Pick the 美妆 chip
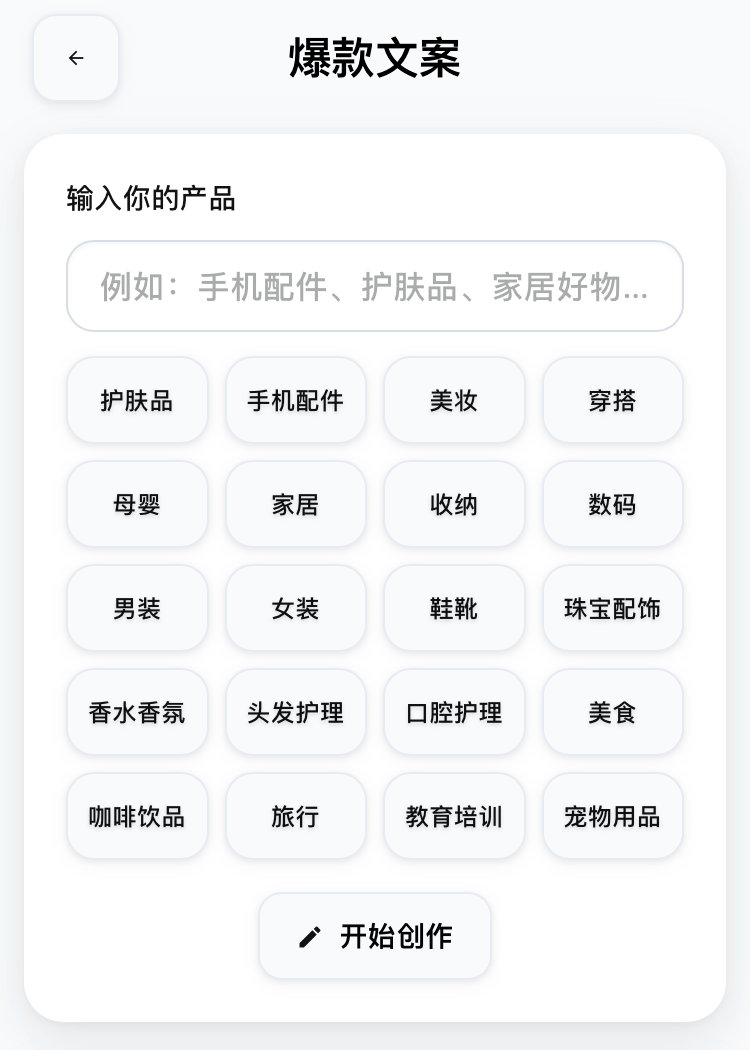This screenshot has height=1050, width=750. [454, 400]
